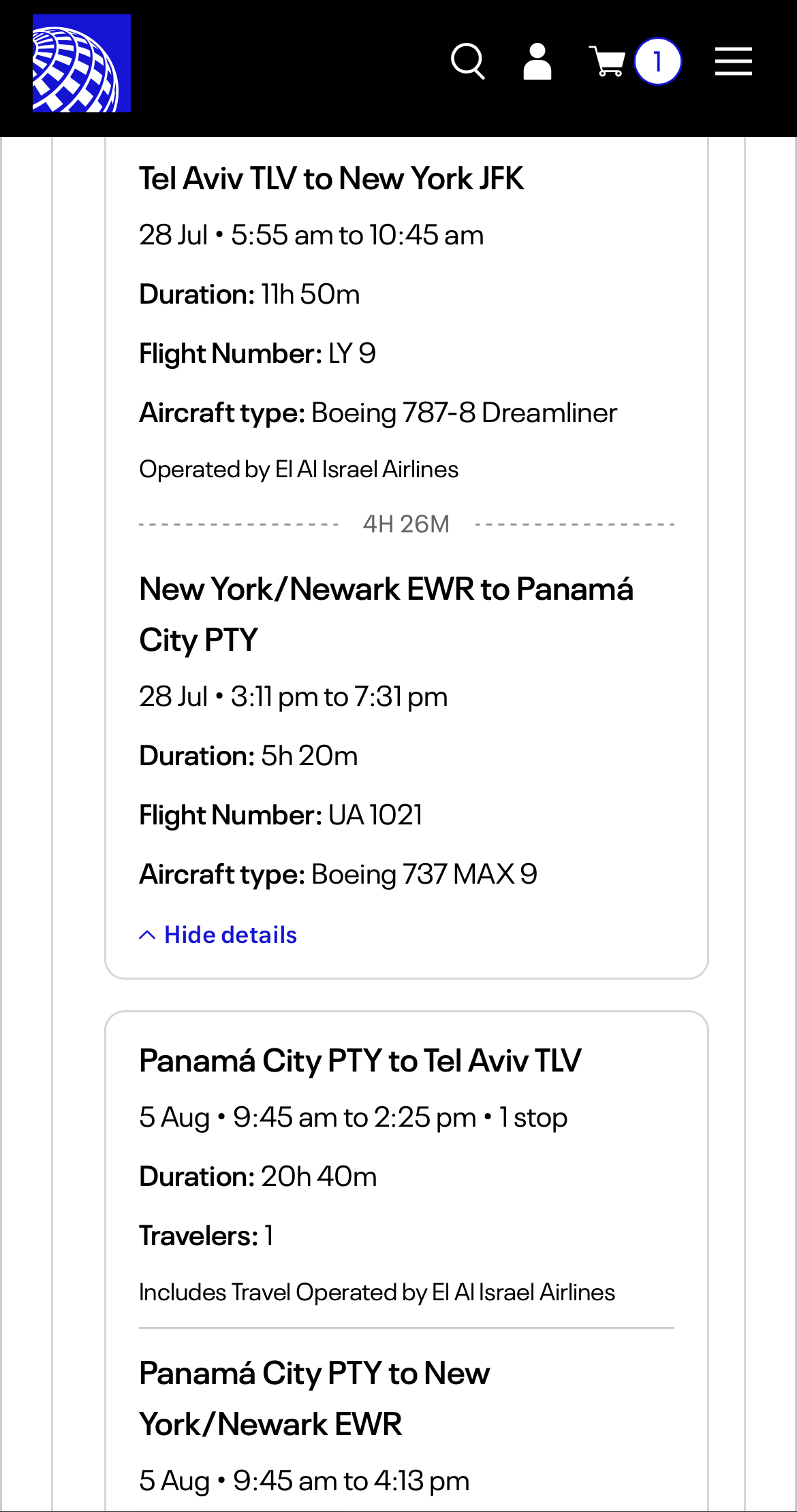Collapse flight info with Hide details
This screenshot has height=1512, width=797.
click(218, 935)
